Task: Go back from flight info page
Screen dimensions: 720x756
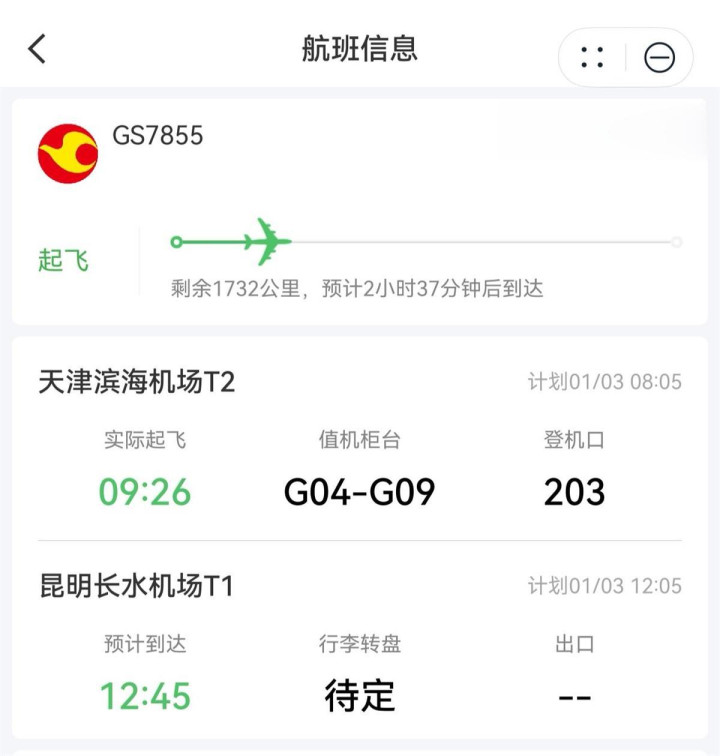Action: [37, 48]
